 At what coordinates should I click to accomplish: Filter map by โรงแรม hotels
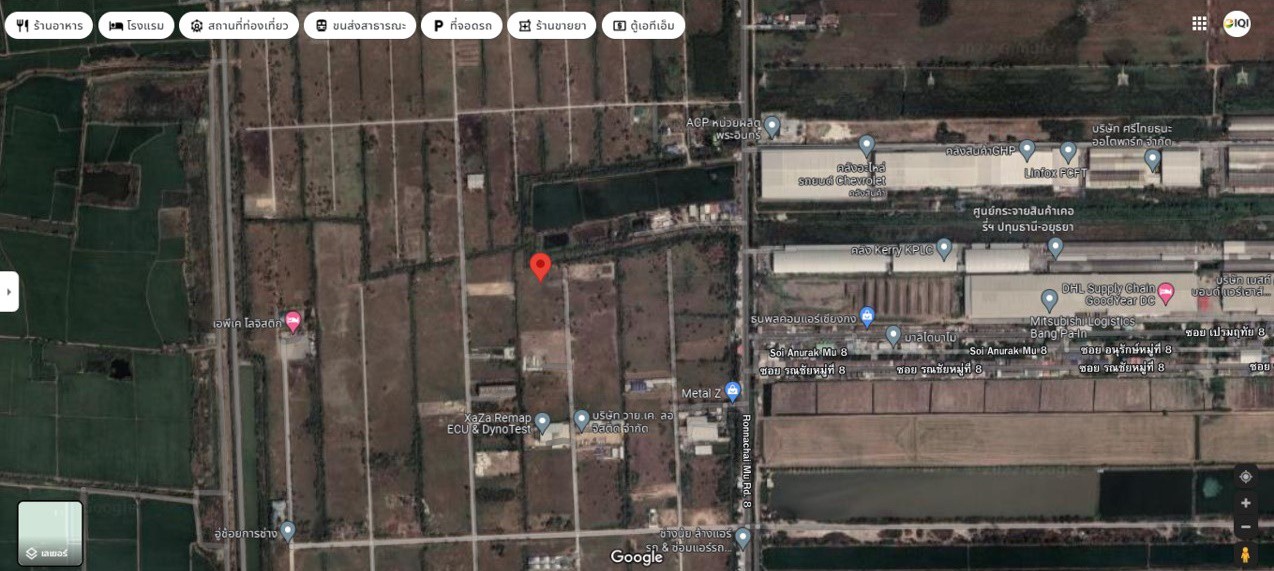[x=136, y=26]
